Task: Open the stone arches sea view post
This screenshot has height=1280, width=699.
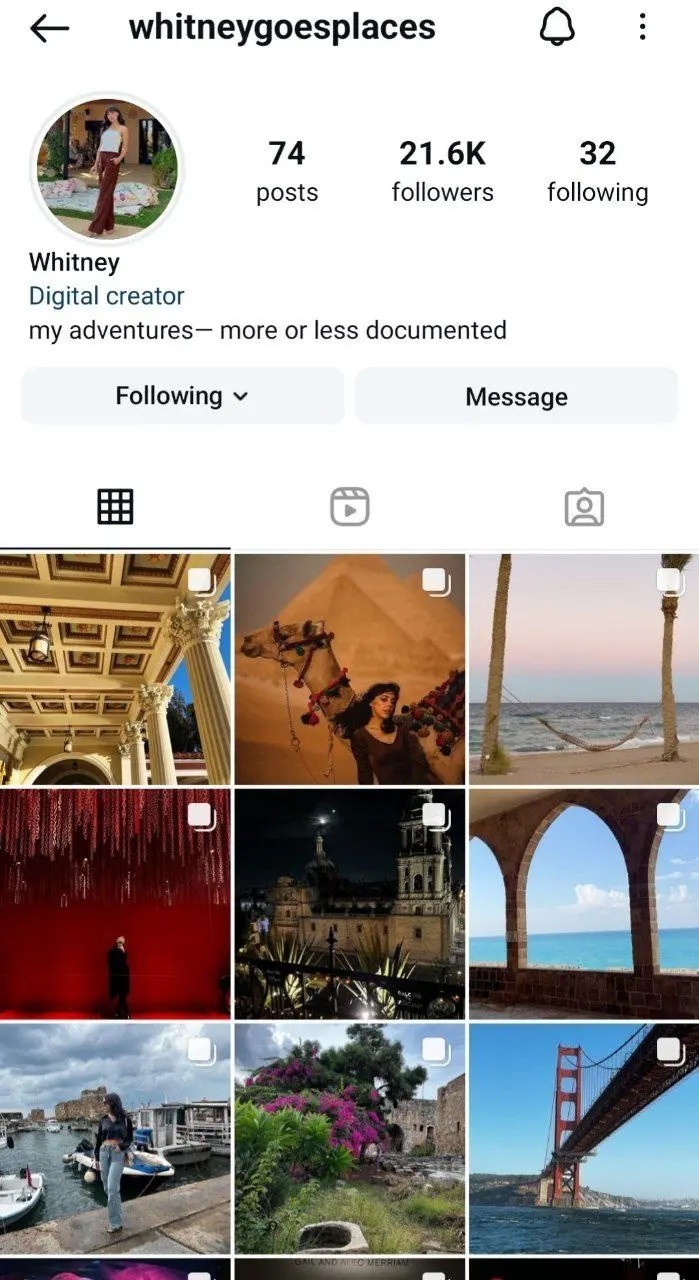Action: pyautogui.click(x=584, y=904)
